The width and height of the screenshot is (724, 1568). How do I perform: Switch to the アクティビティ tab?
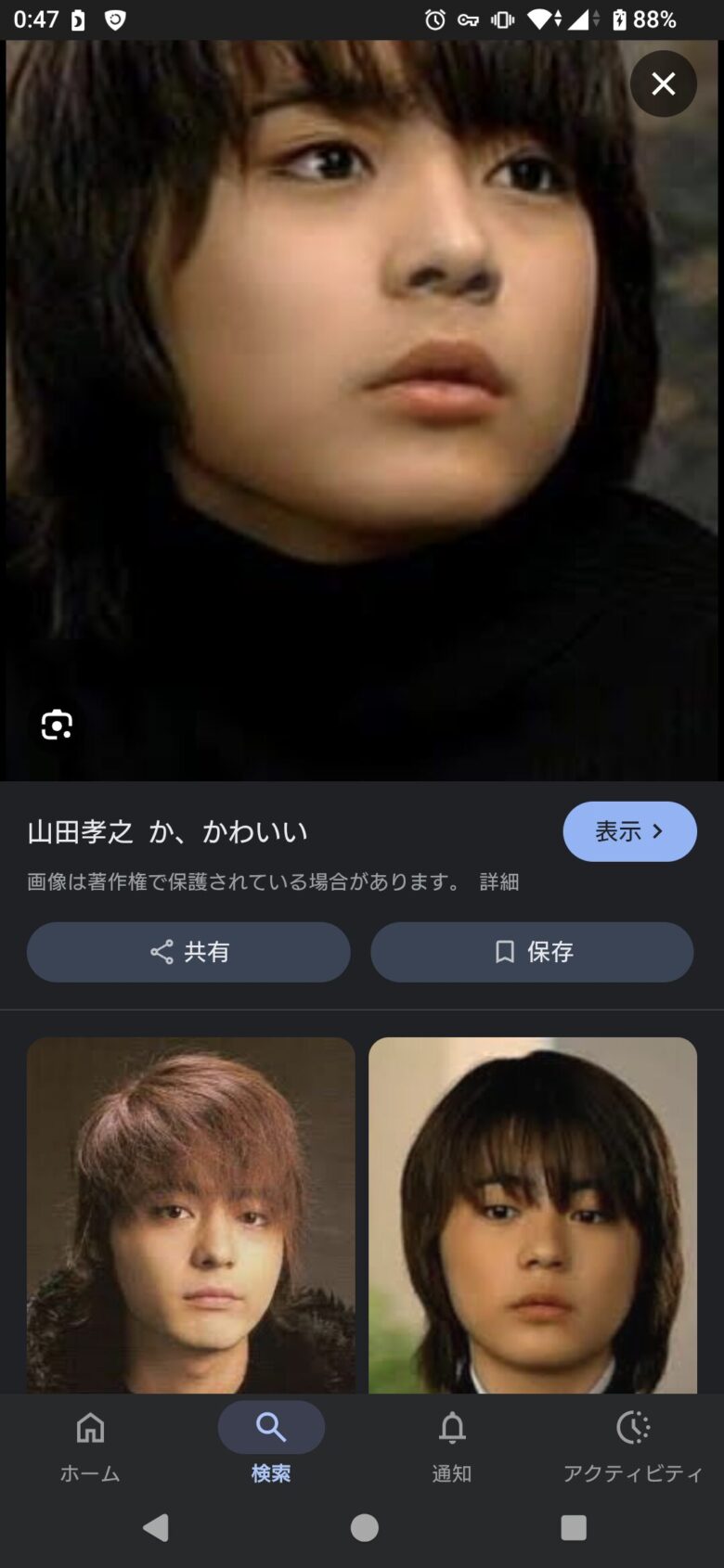(x=633, y=1446)
